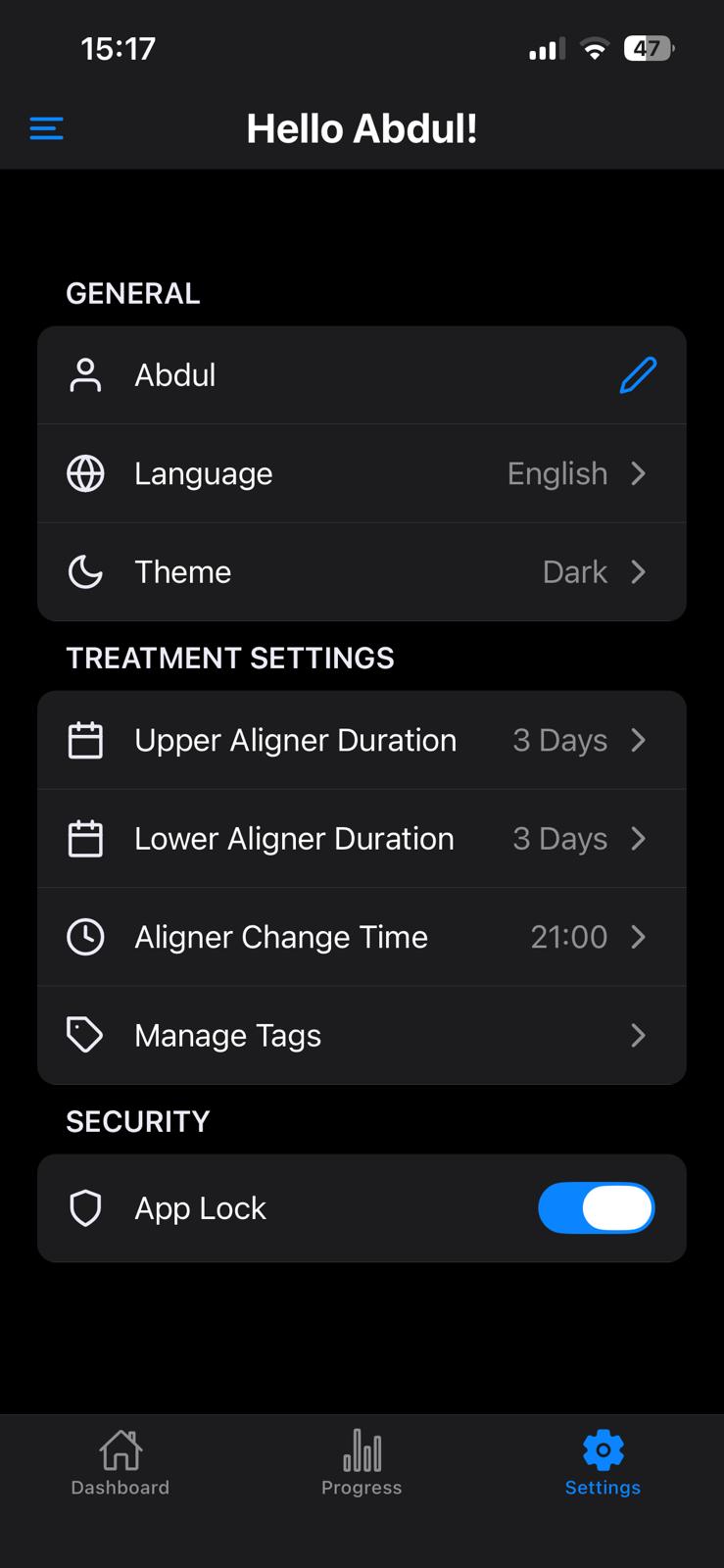This screenshot has width=724, height=1568.
Task: Change the Theme setting
Action: [x=362, y=572]
